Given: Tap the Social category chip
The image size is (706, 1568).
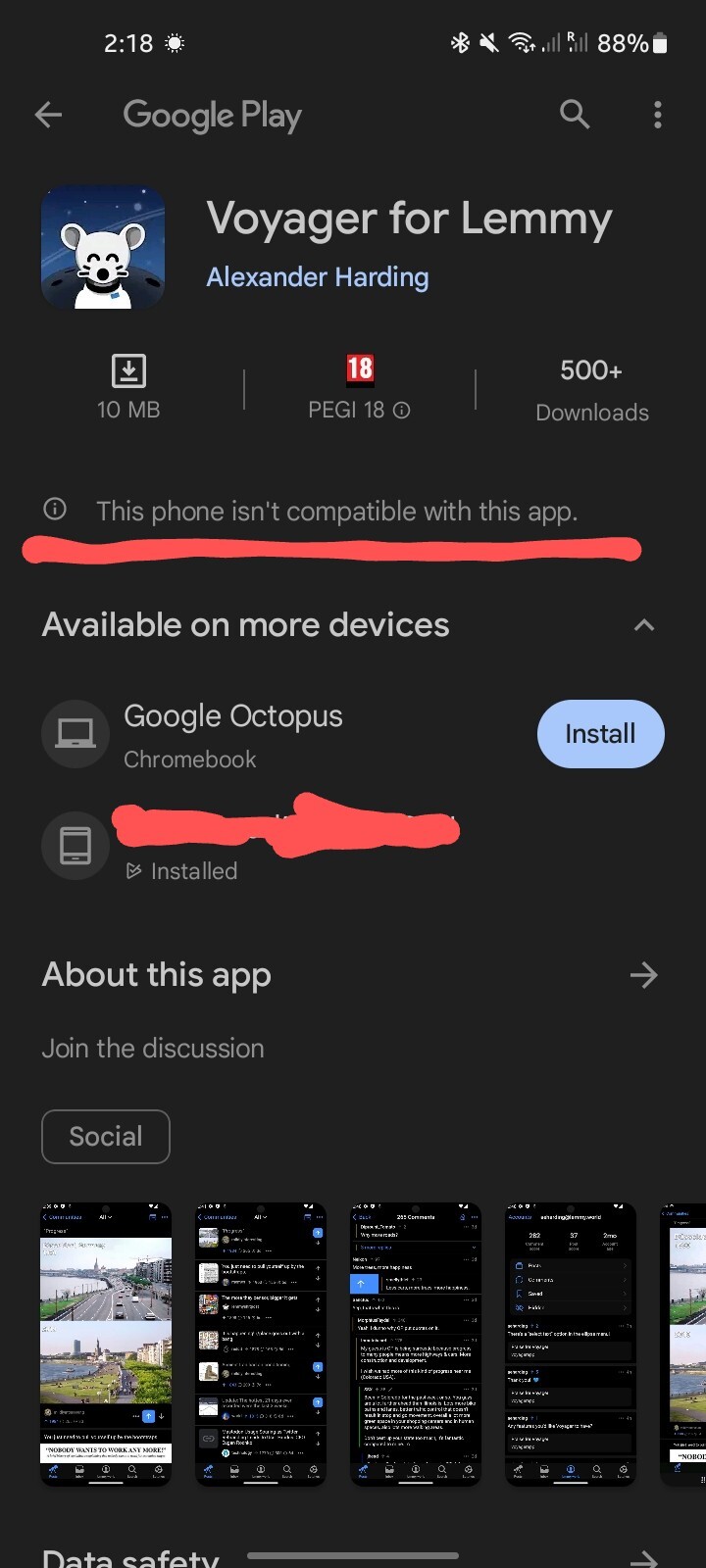Looking at the screenshot, I should pos(106,1137).
